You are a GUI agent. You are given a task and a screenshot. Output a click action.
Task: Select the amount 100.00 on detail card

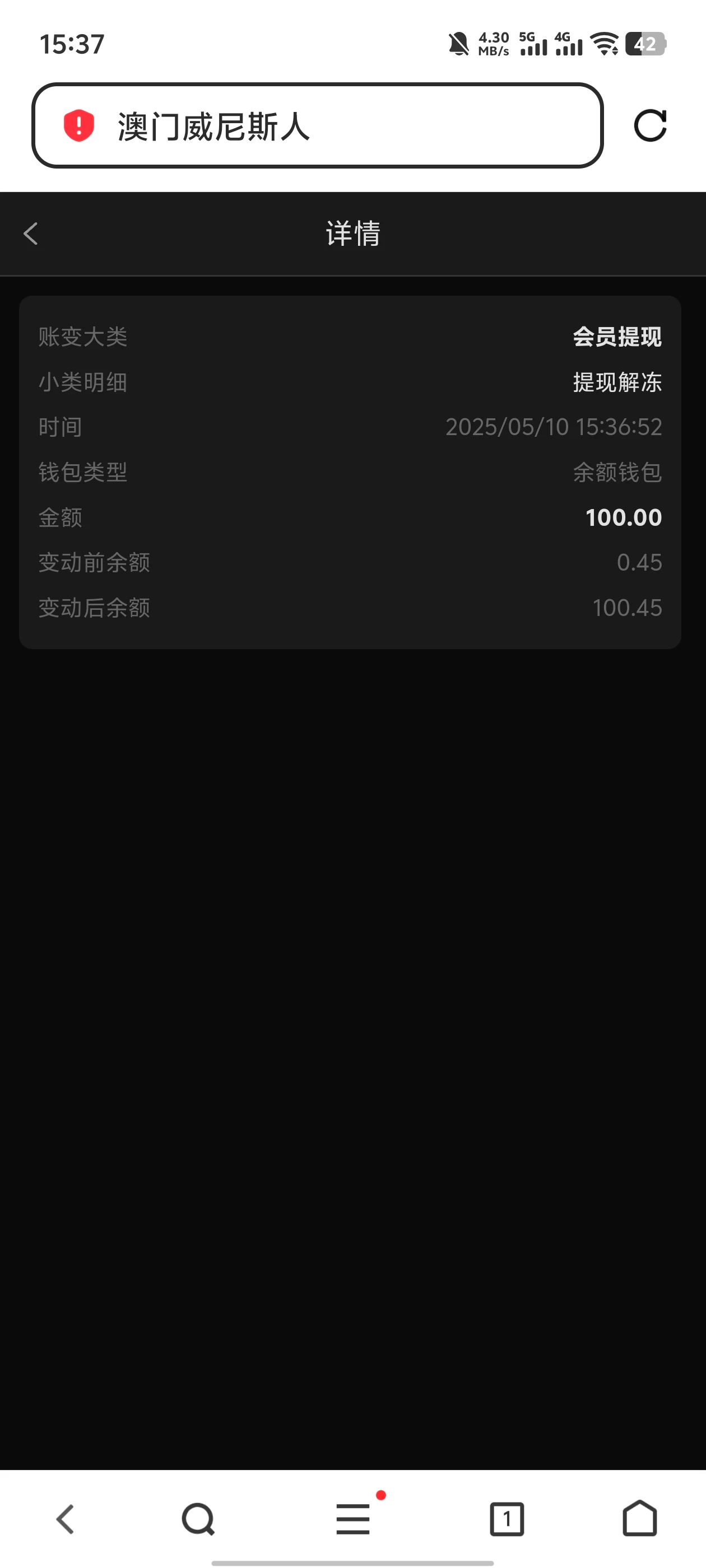point(623,517)
